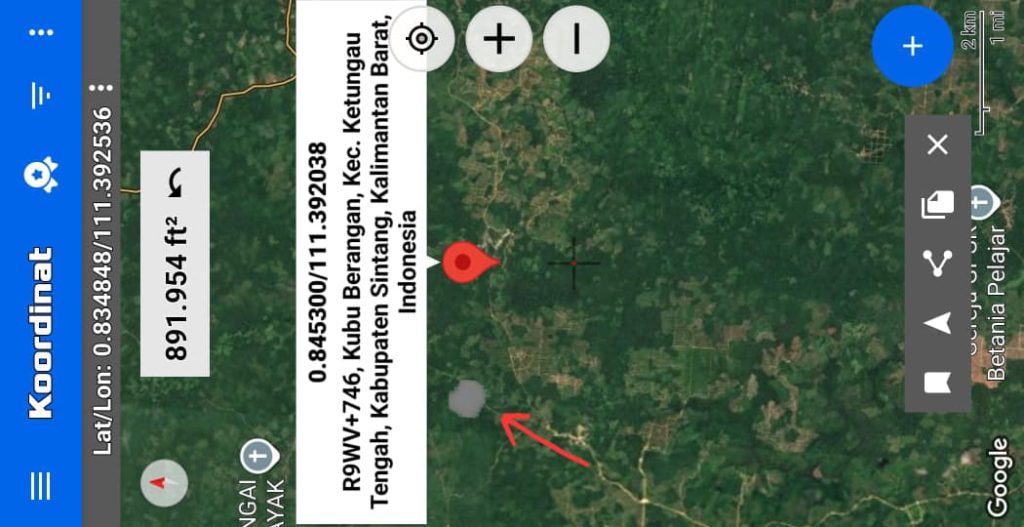Screen dimensions: 1024x527
Task: Copy the marker coordinates
Action: point(937,205)
